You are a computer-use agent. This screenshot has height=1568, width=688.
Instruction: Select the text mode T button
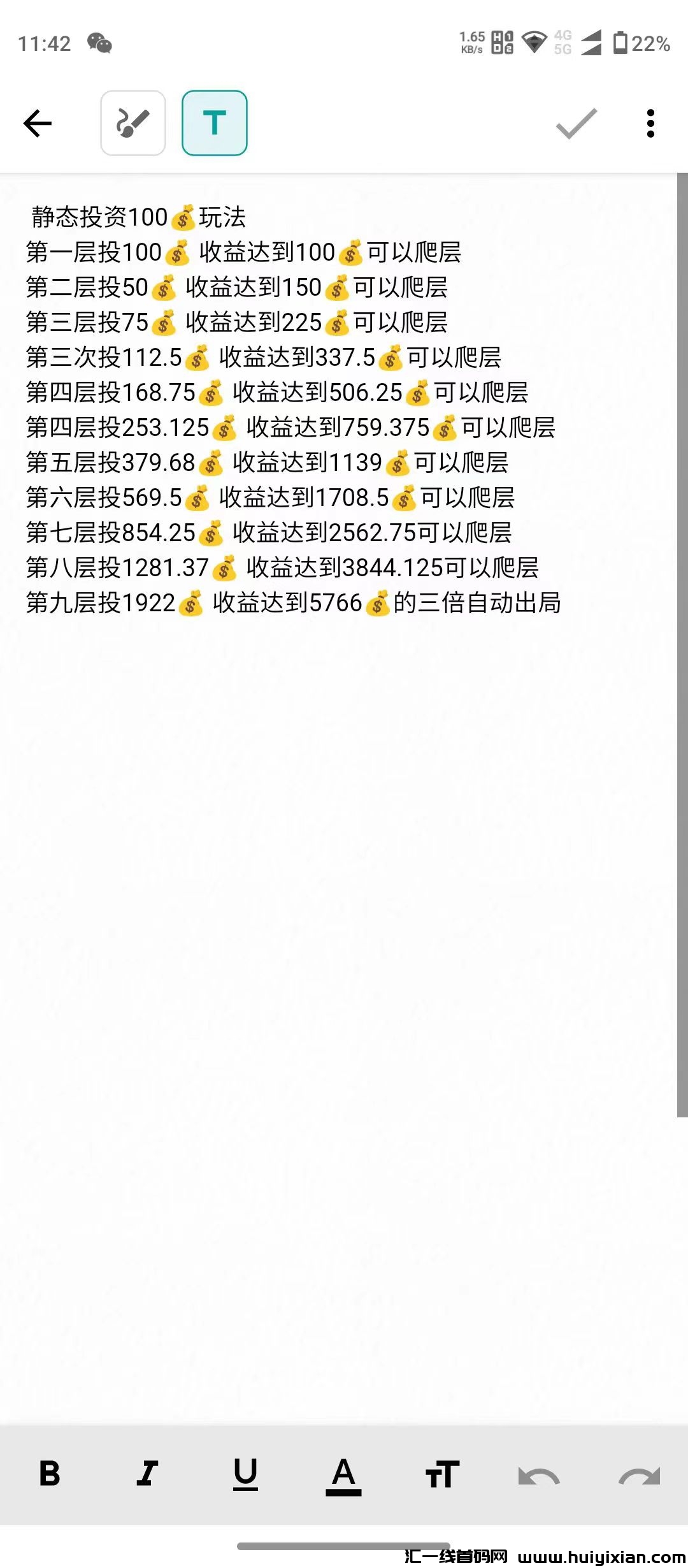tap(215, 123)
